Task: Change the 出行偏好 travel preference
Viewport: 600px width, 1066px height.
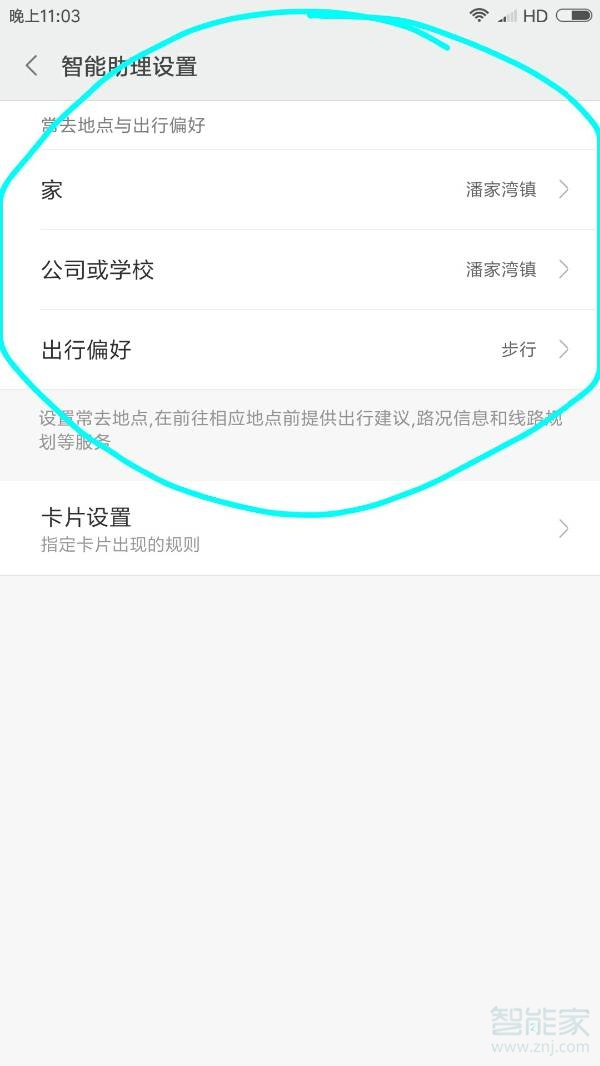Action: click(300, 350)
